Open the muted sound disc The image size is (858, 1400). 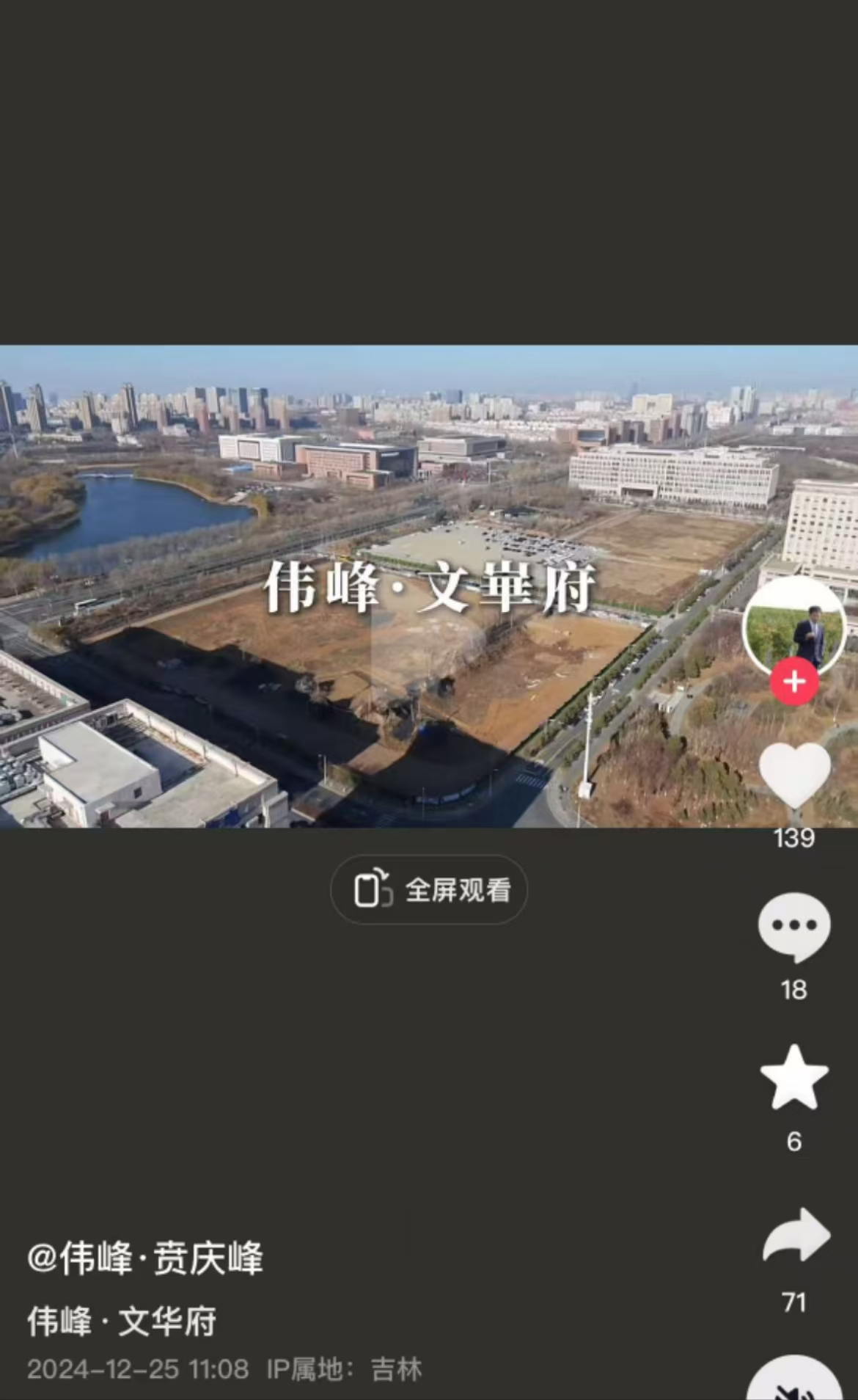pyautogui.click(x=796, y=1378)
